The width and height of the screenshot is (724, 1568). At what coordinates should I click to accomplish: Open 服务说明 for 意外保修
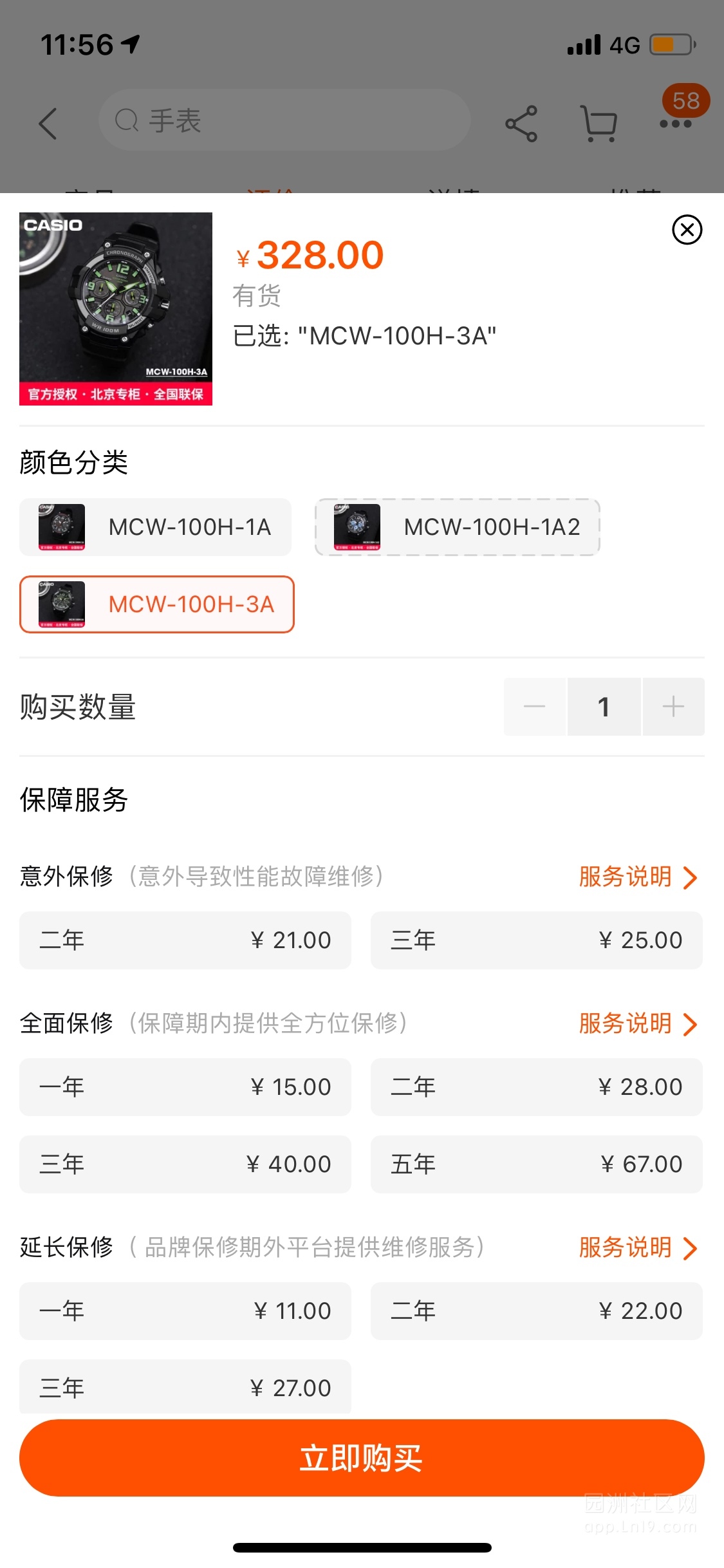tap(637, 877)
